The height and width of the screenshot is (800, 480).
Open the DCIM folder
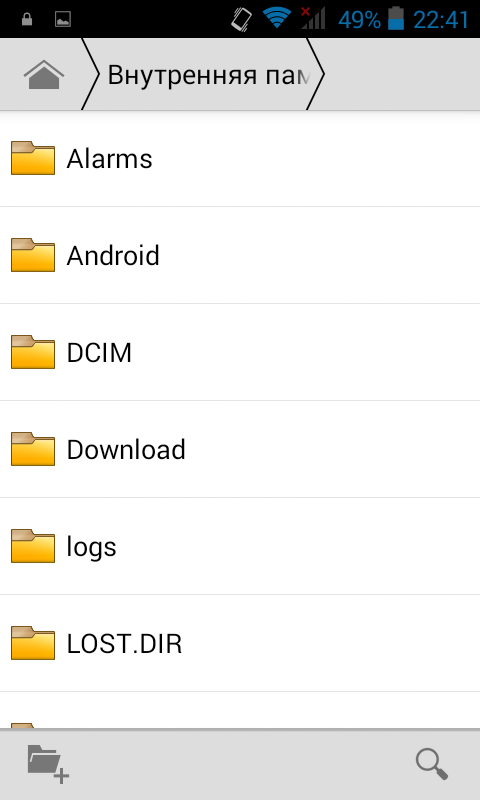(x=240, y=352)
